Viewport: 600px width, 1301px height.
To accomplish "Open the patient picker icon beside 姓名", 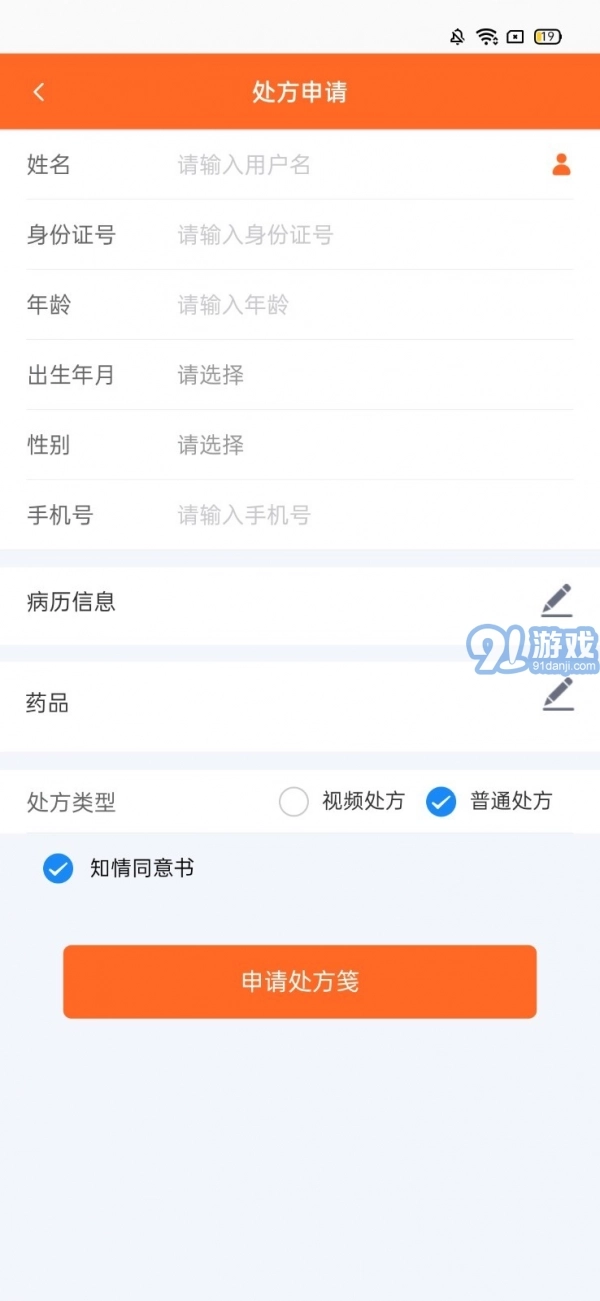I will pos(561,164).
